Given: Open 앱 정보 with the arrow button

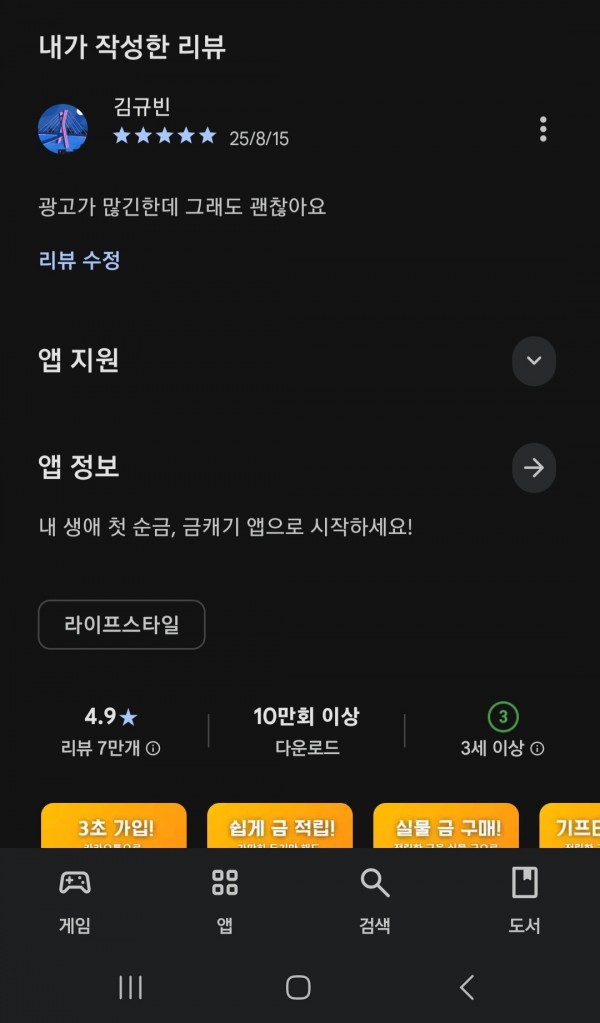Looking at the screenshot, I should pyautogui.click(x=533, y=468).
